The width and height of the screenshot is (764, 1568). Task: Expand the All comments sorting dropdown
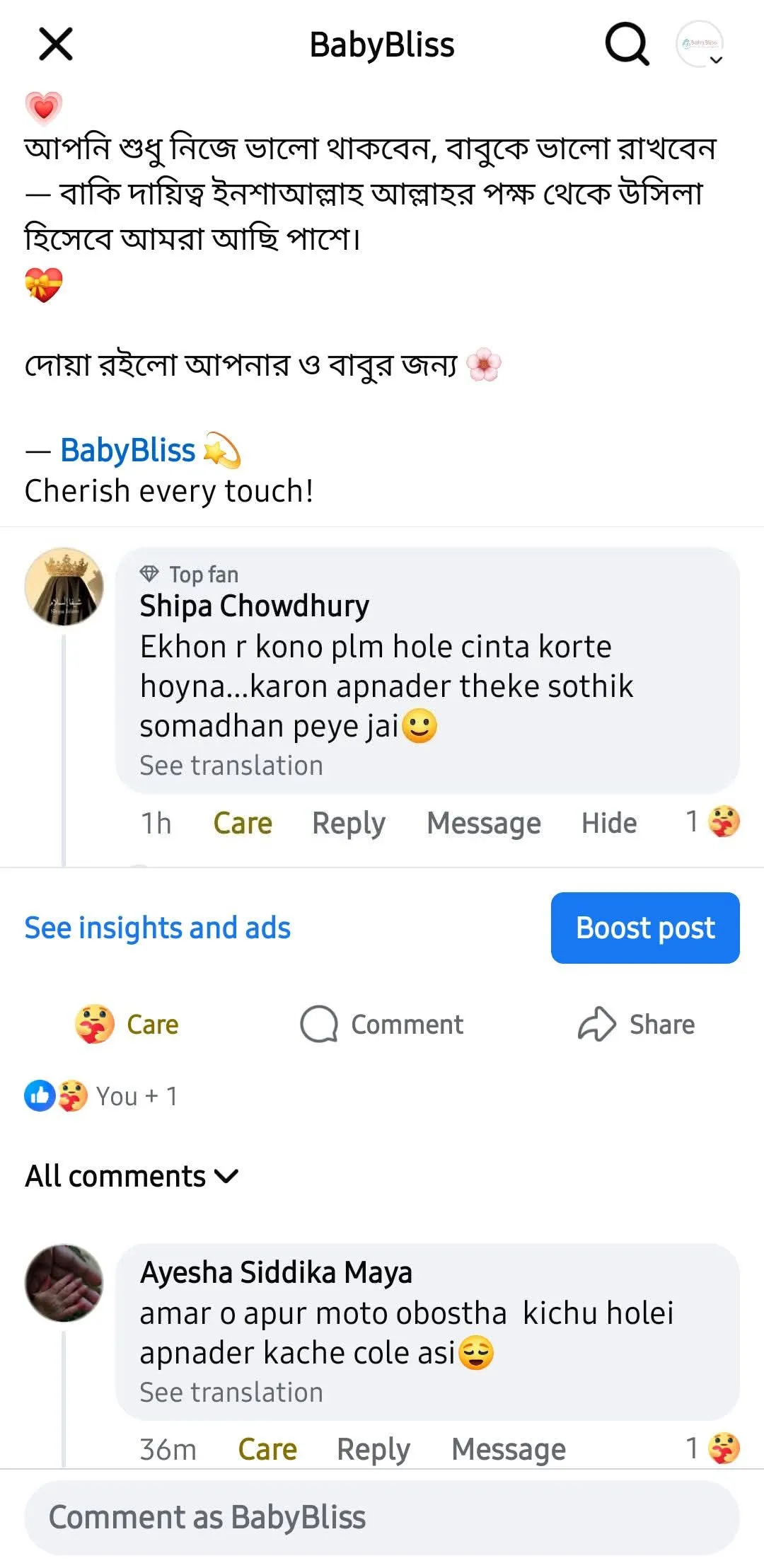[x=132, y=1176]
